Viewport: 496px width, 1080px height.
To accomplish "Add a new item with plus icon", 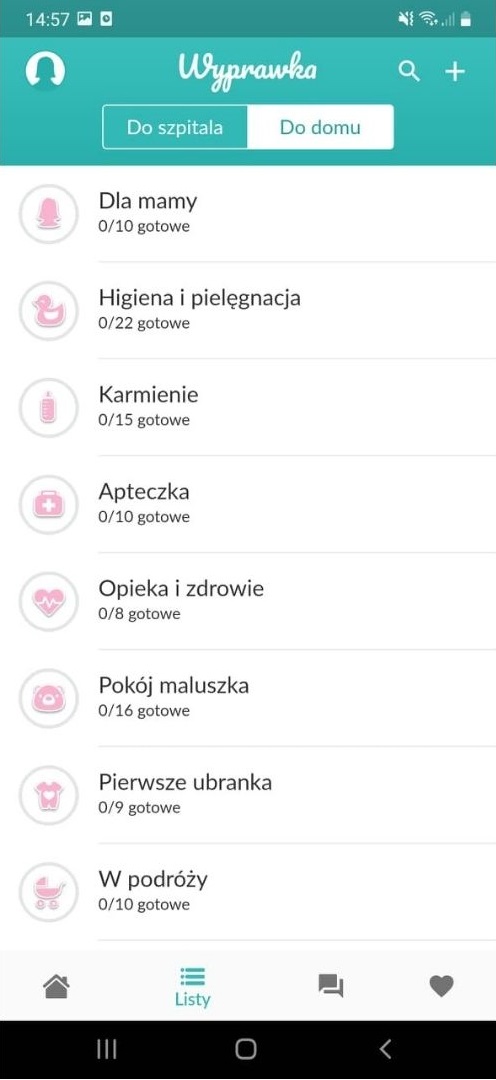I will tap(454, 72).
